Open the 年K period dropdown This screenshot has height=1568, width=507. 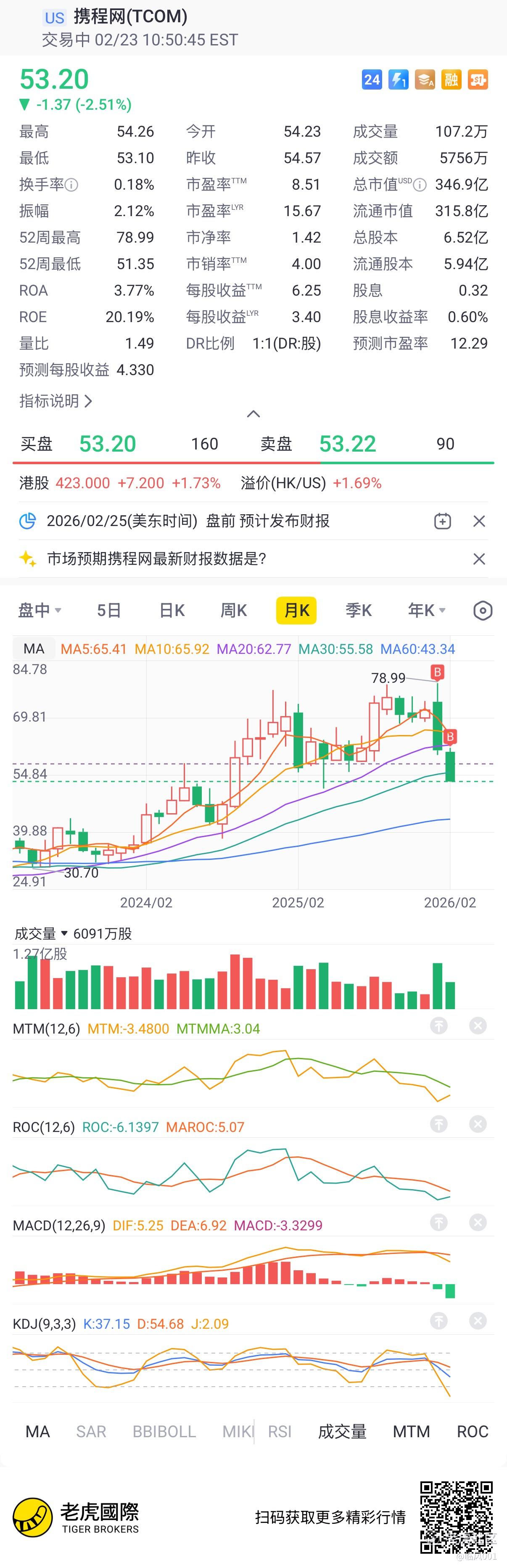point(427,610)
